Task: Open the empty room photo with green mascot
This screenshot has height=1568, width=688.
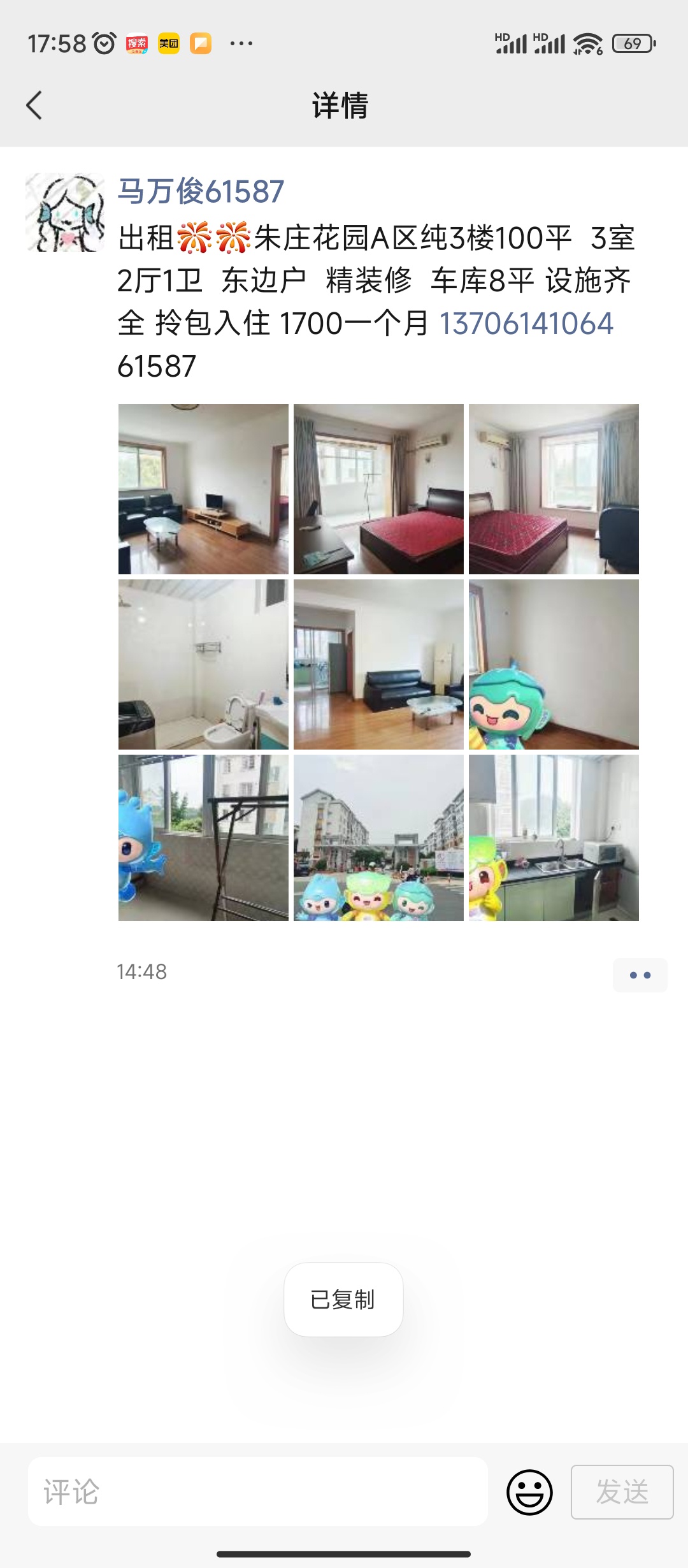Action: [x=554, y=664]
